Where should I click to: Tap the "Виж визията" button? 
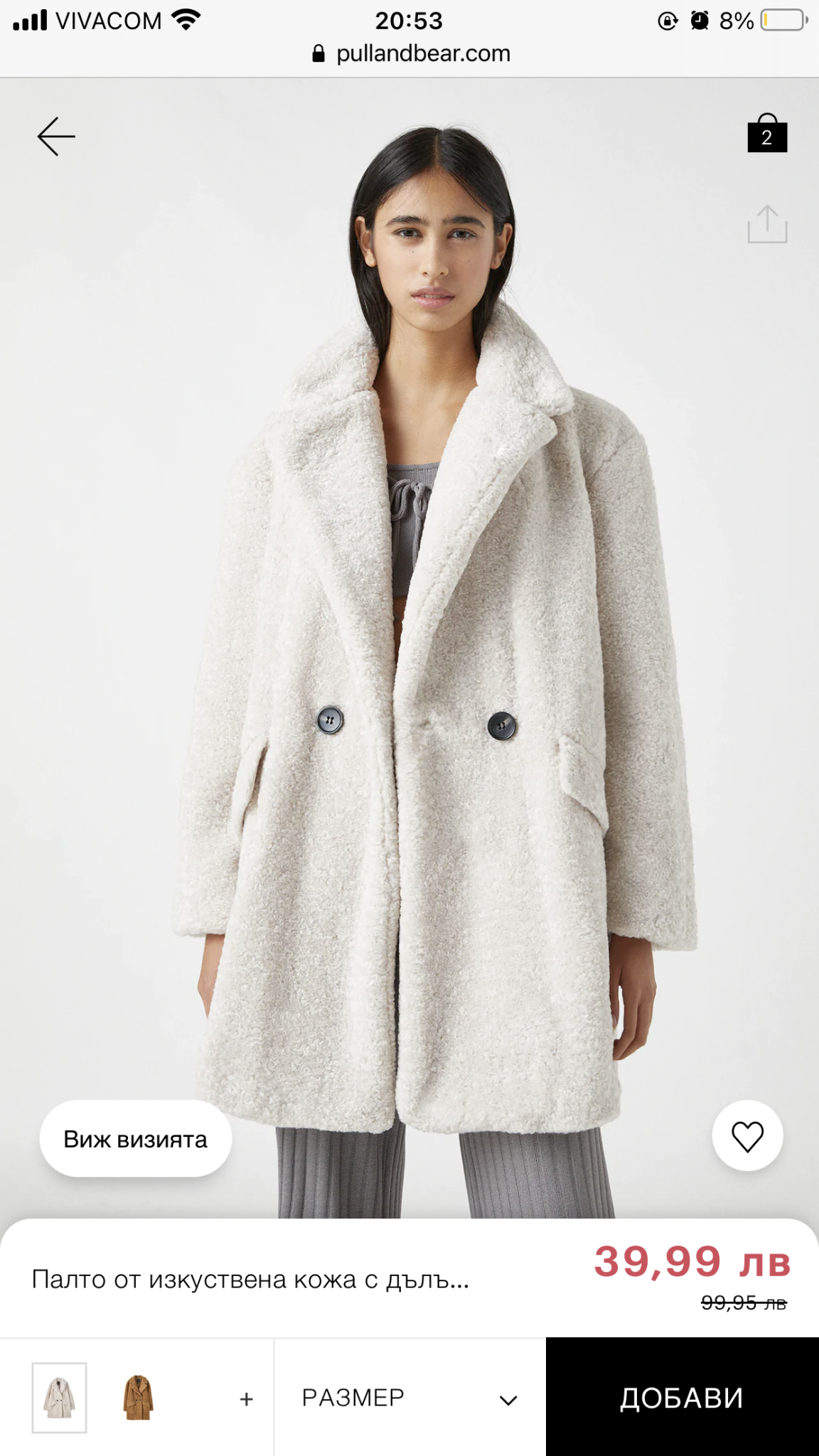(x=136, y=1139)
